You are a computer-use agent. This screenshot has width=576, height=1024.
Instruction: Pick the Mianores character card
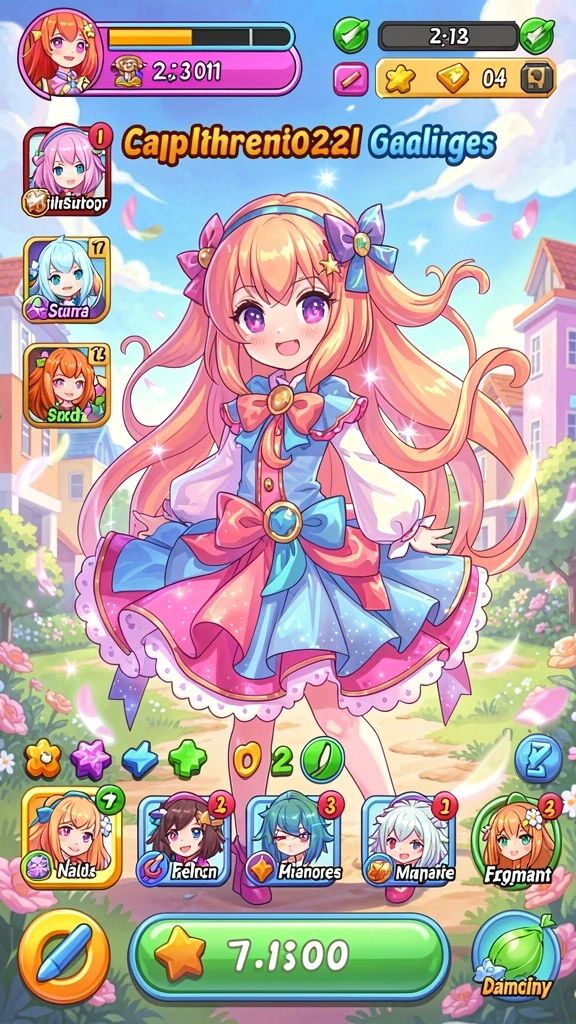pos(295,840)
